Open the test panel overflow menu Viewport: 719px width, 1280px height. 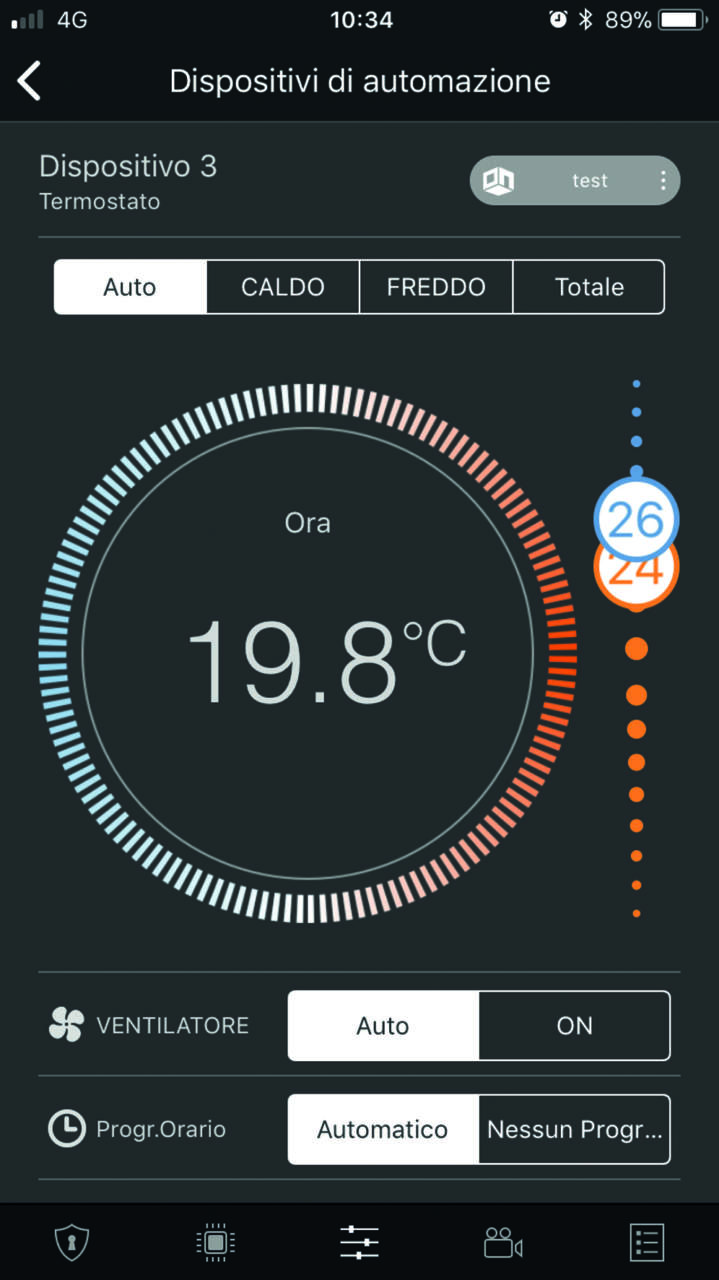662,181
